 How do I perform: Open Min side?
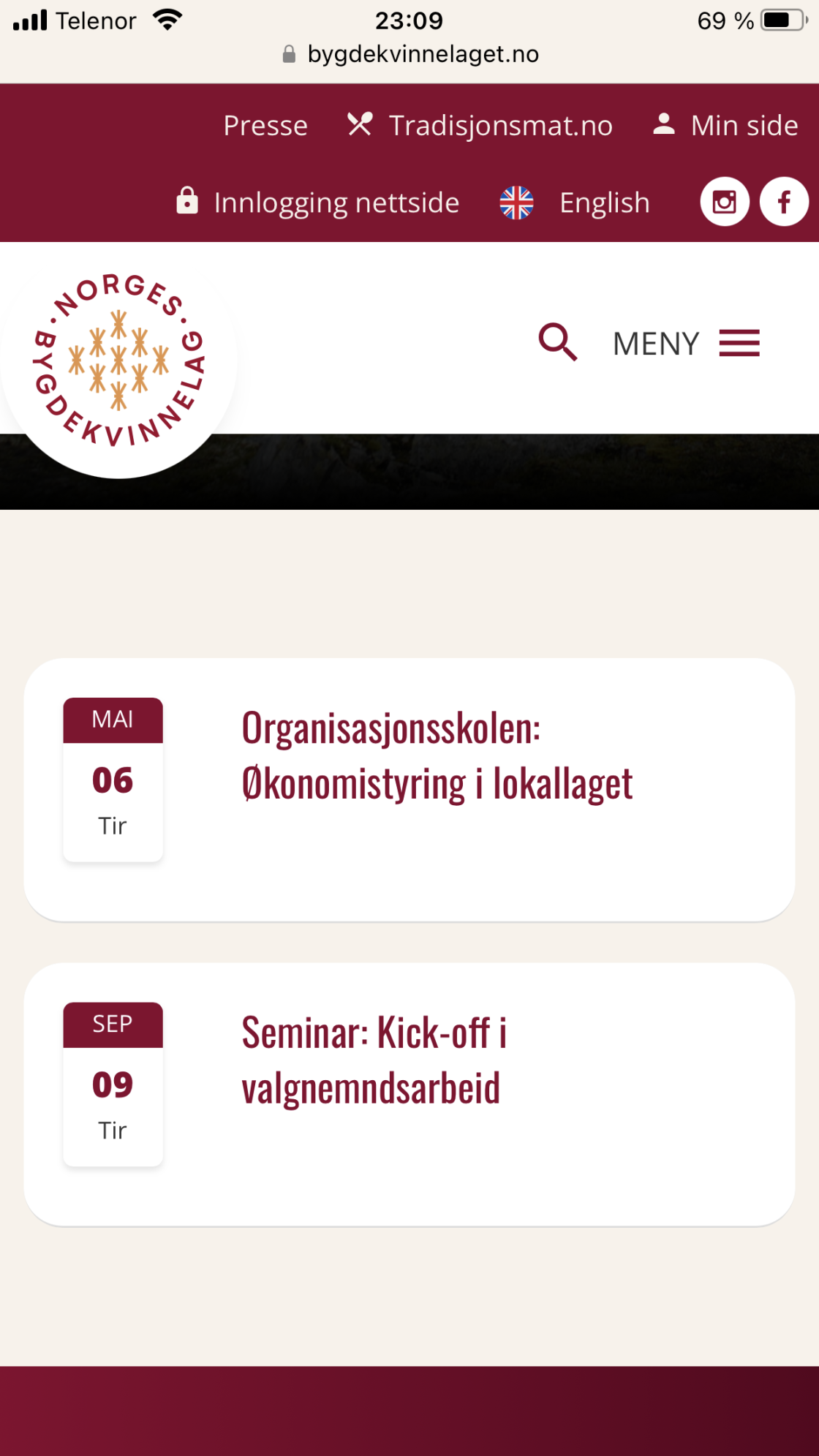(x=725, y=125)
